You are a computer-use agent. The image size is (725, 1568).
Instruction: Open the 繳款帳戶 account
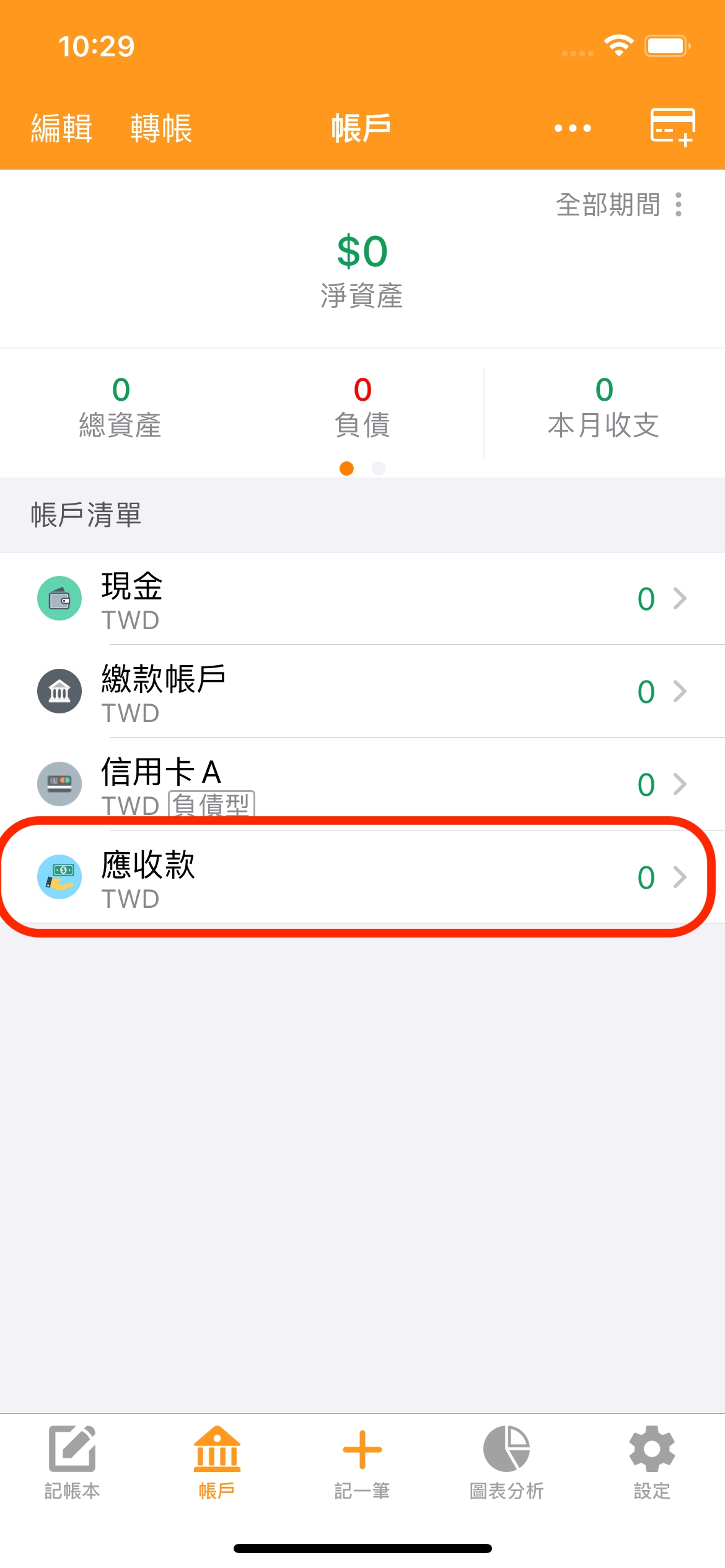[362, 691]
